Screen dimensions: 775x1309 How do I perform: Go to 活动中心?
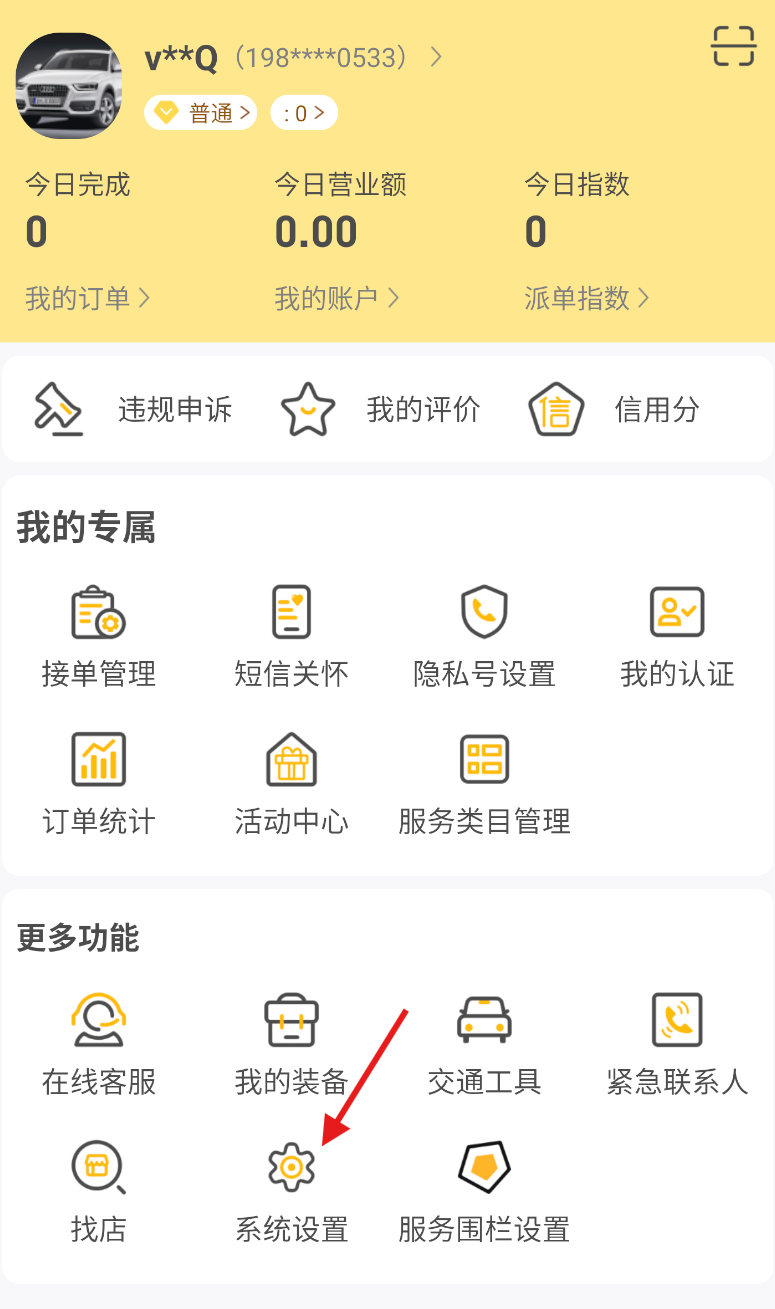tap(291, 785)
